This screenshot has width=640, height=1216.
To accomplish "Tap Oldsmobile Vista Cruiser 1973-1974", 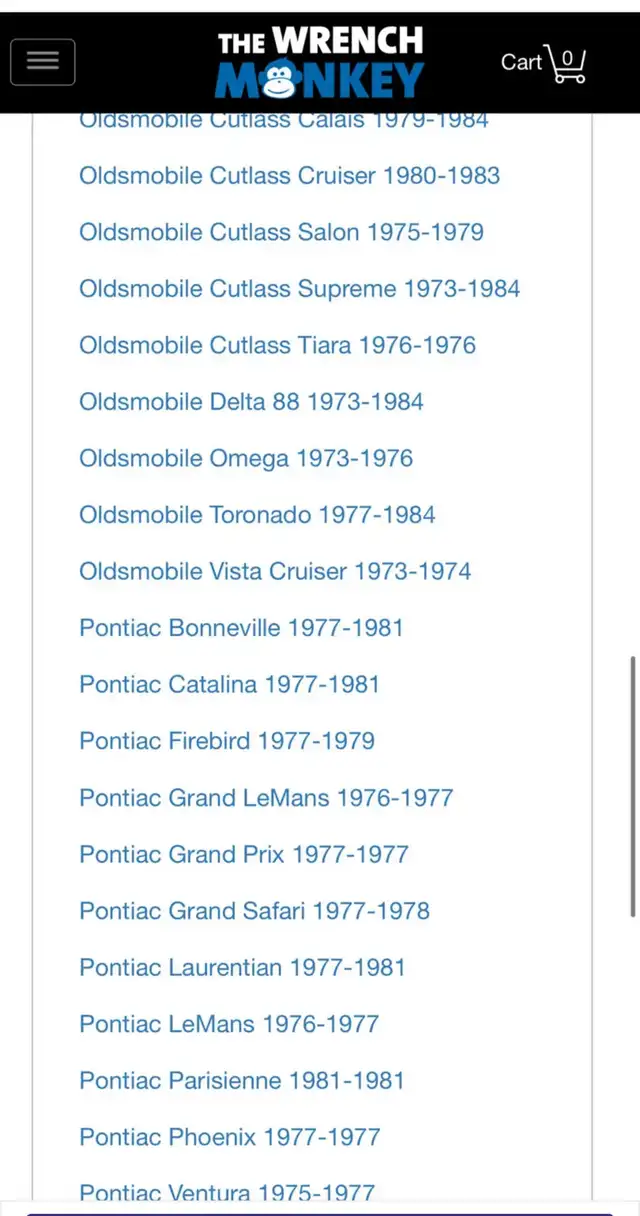I will click(x=275, y=572).
